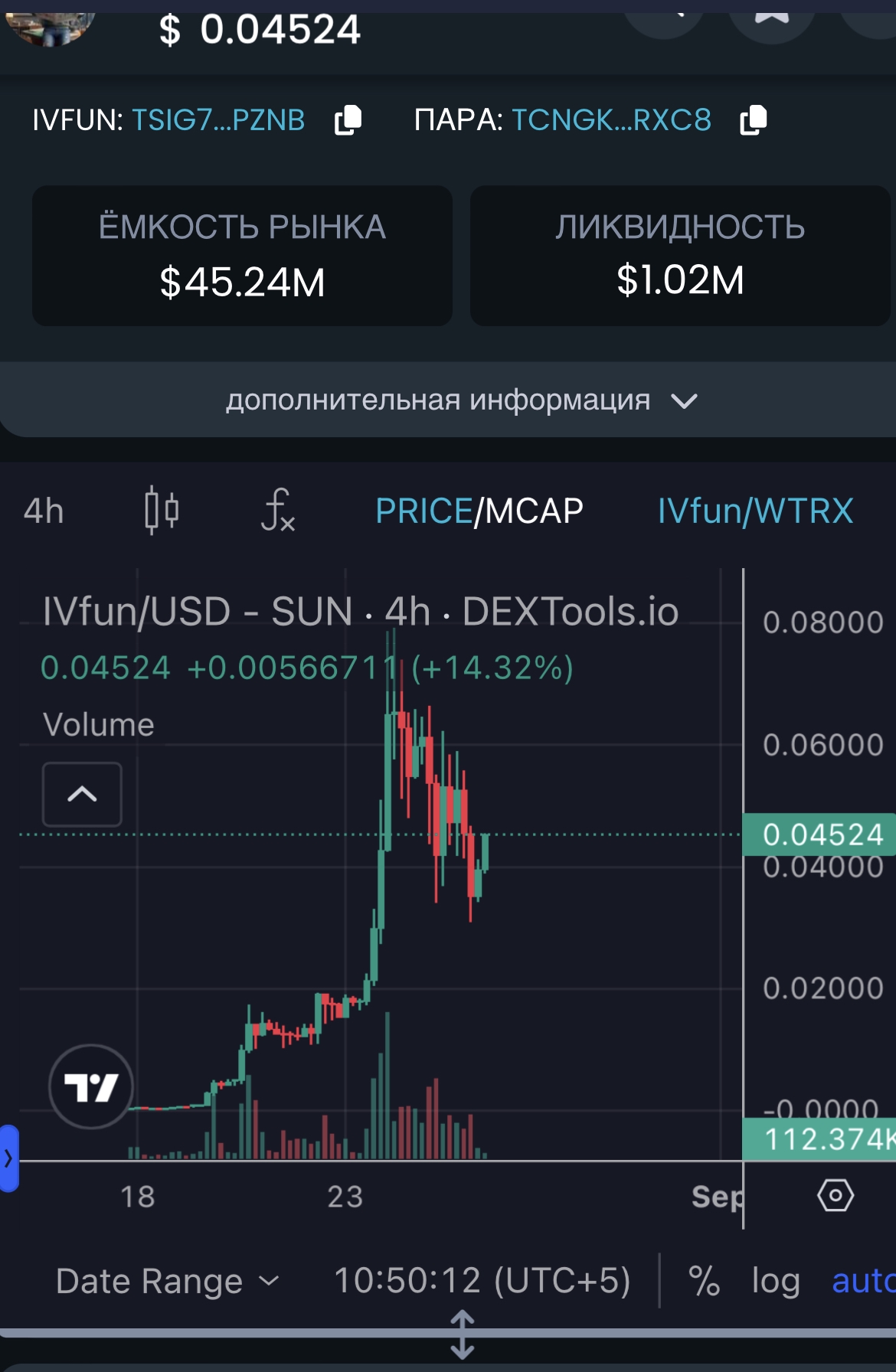Copy the ПАРА pair address
Image resolution: width=896 pixels, height=1372 pixels.
pyautogui.click(x=754, y=120)
